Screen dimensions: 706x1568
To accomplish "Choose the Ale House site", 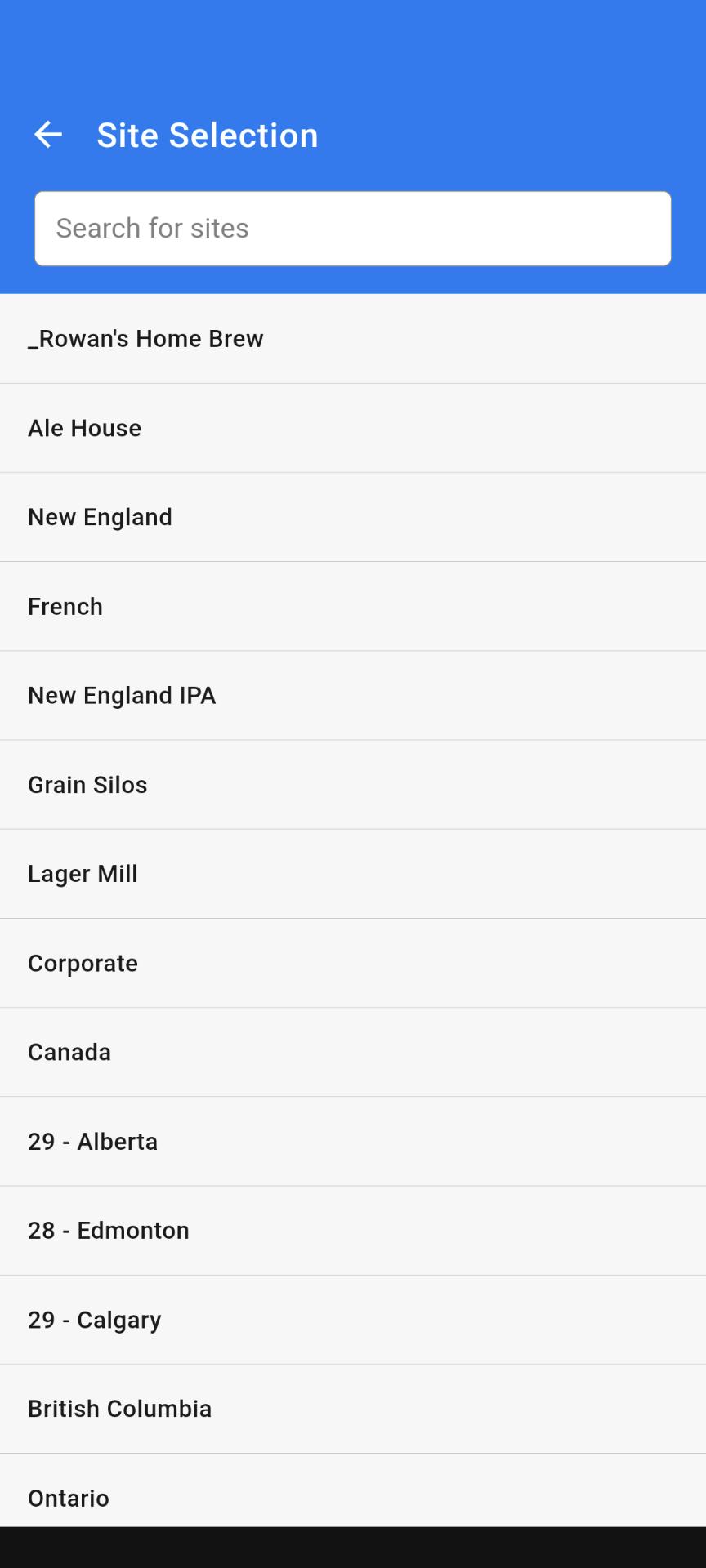I will pyautogui.click(x=353, y=428).
